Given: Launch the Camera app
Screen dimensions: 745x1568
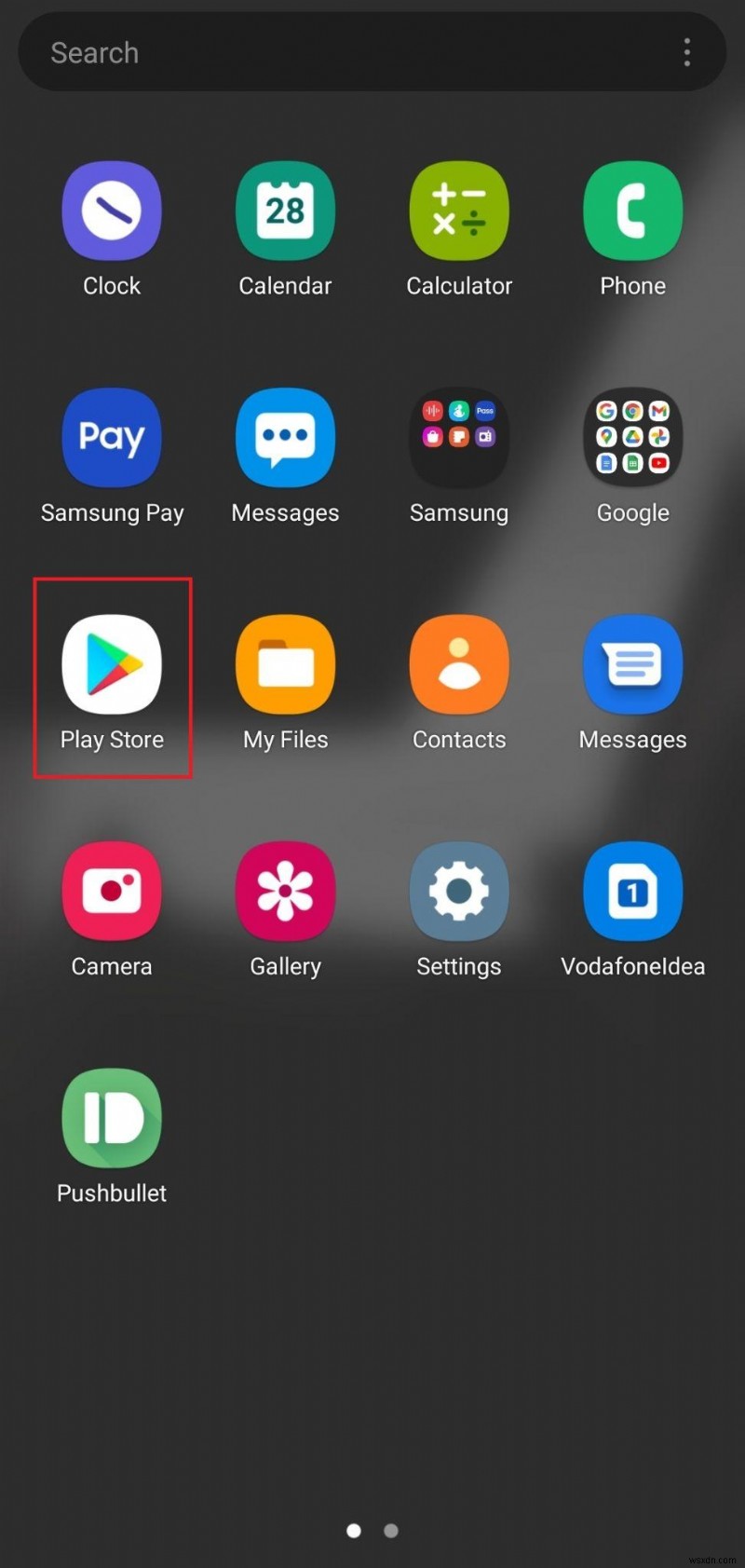Looking at the screenshot, I should point(112,891).
